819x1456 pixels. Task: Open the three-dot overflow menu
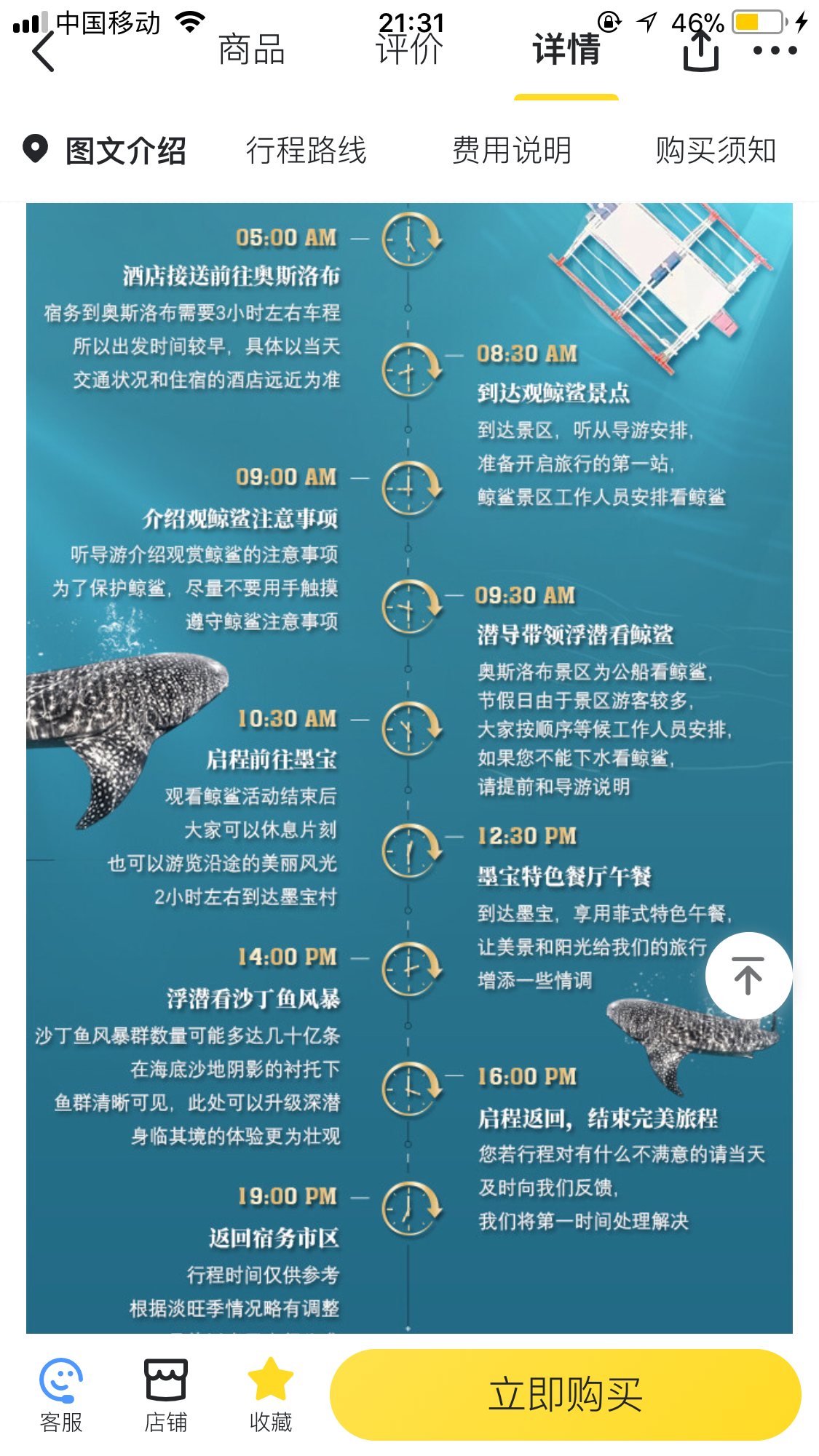(x=775, y=51)
